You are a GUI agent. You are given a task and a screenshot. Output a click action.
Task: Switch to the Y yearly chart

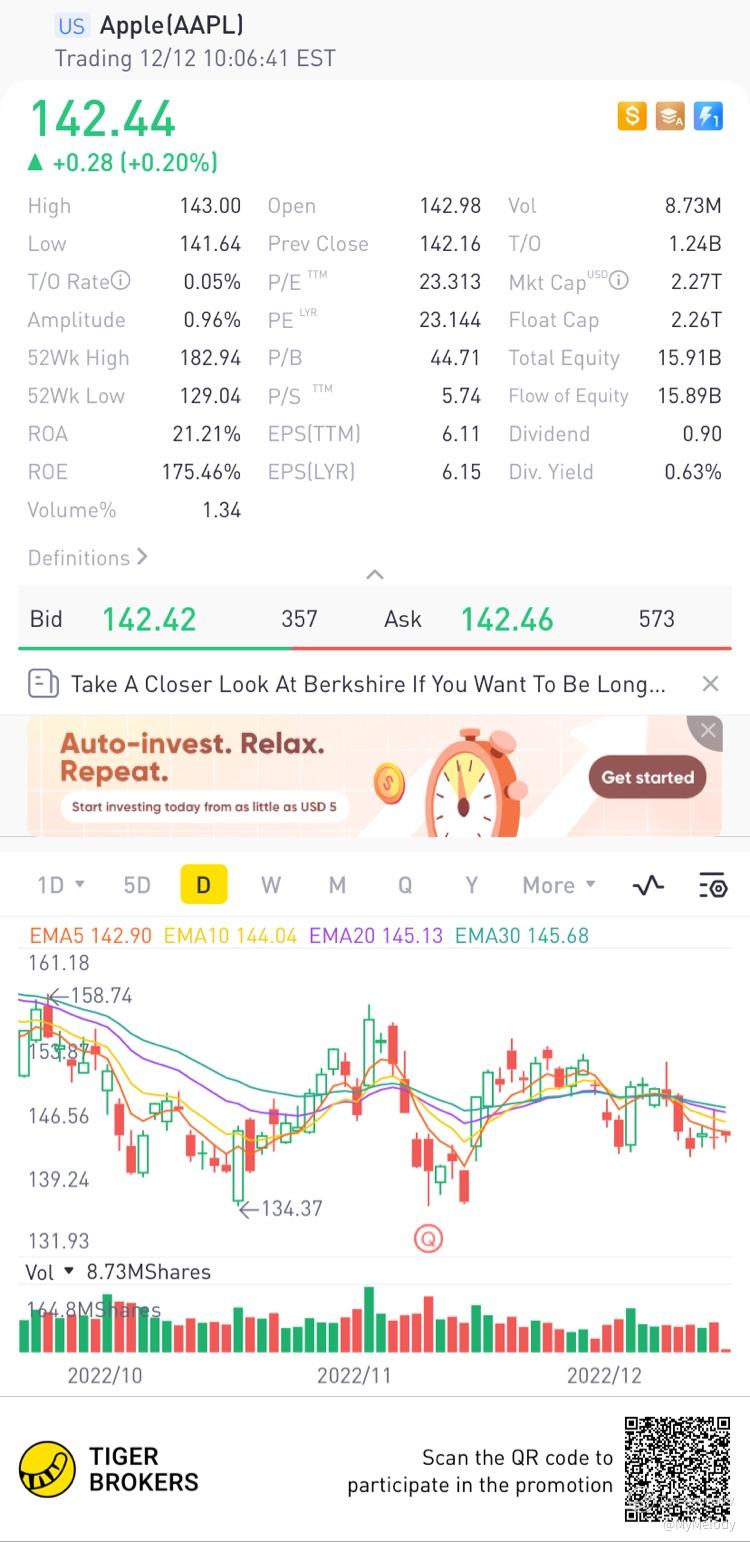click(471, 885)
